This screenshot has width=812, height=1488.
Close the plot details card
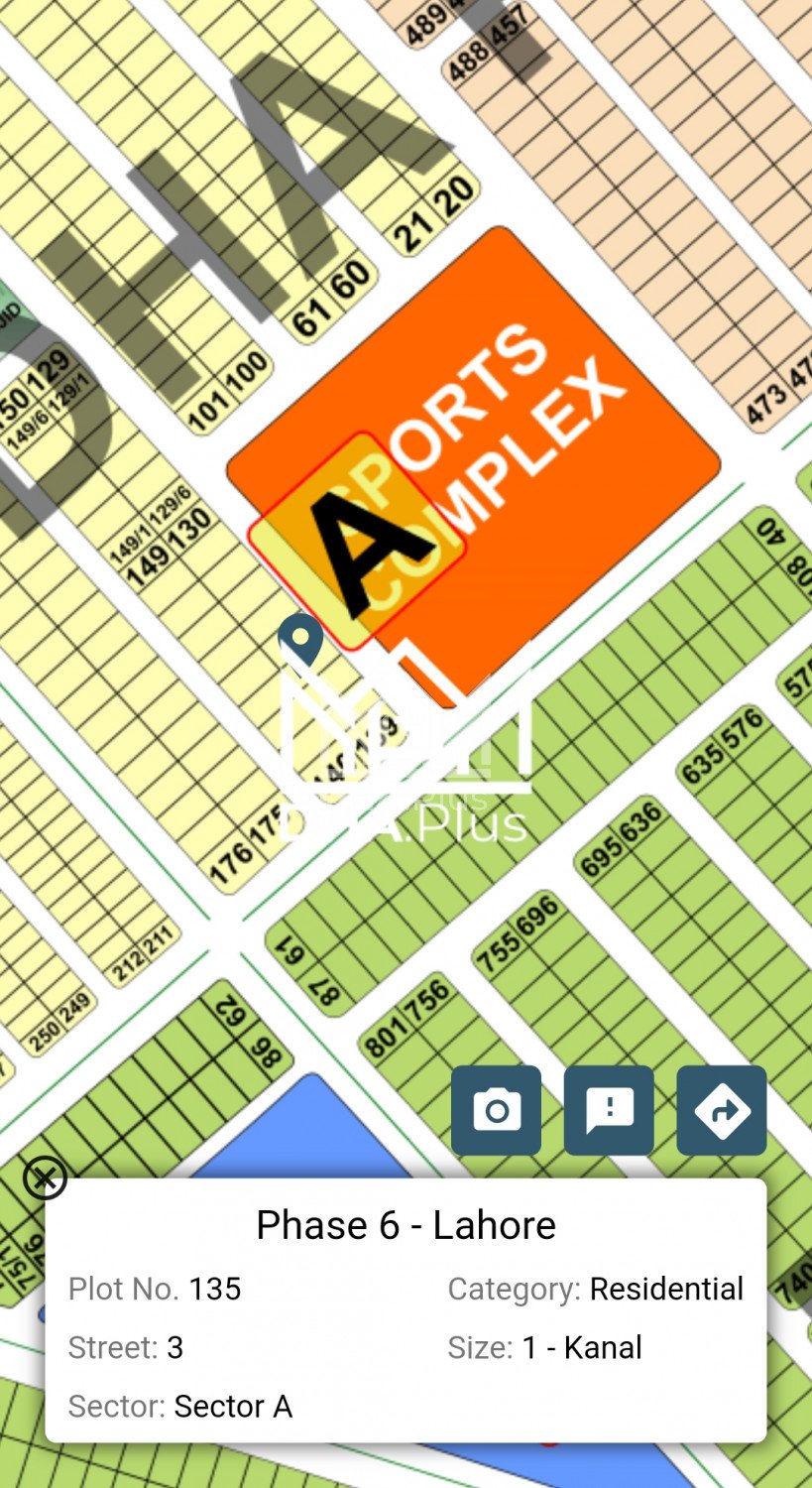point(45,1178)
